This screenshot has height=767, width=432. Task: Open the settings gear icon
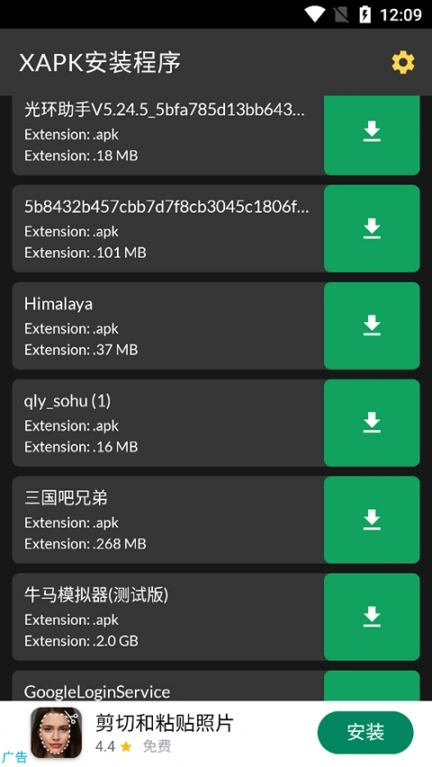[403, 63]
